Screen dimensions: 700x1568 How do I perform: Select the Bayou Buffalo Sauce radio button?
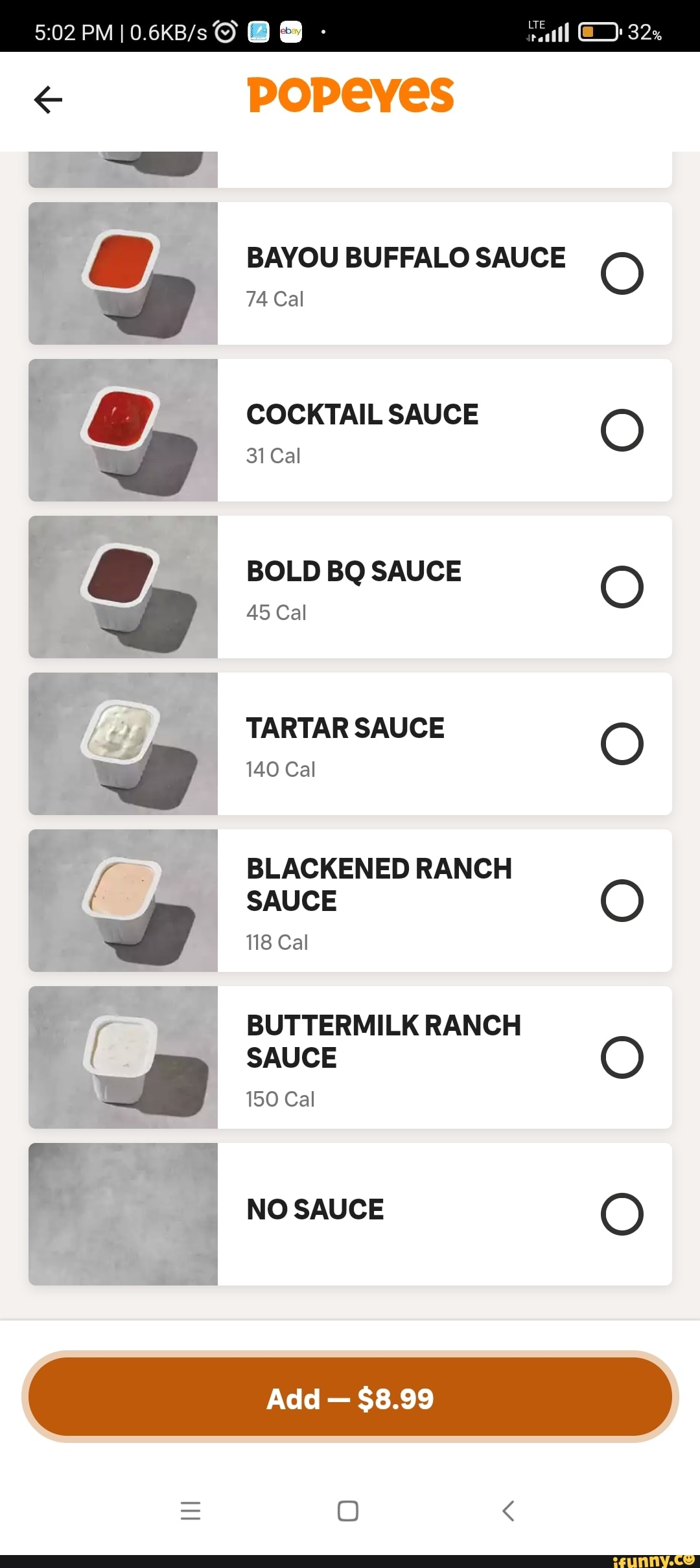tap(622, 273)
